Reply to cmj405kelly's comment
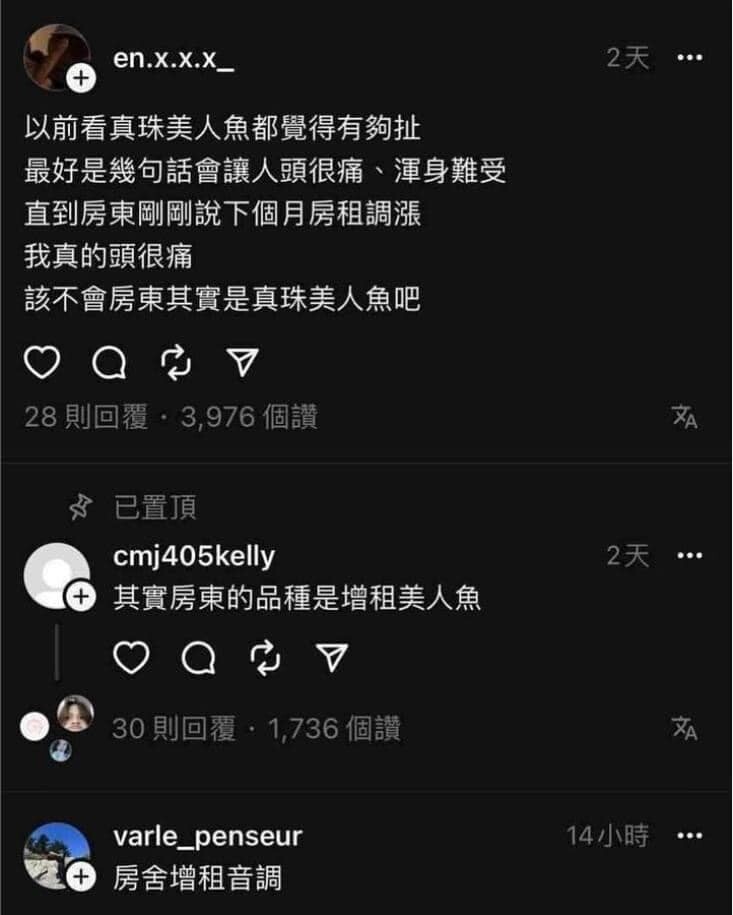 click(199, 656)
